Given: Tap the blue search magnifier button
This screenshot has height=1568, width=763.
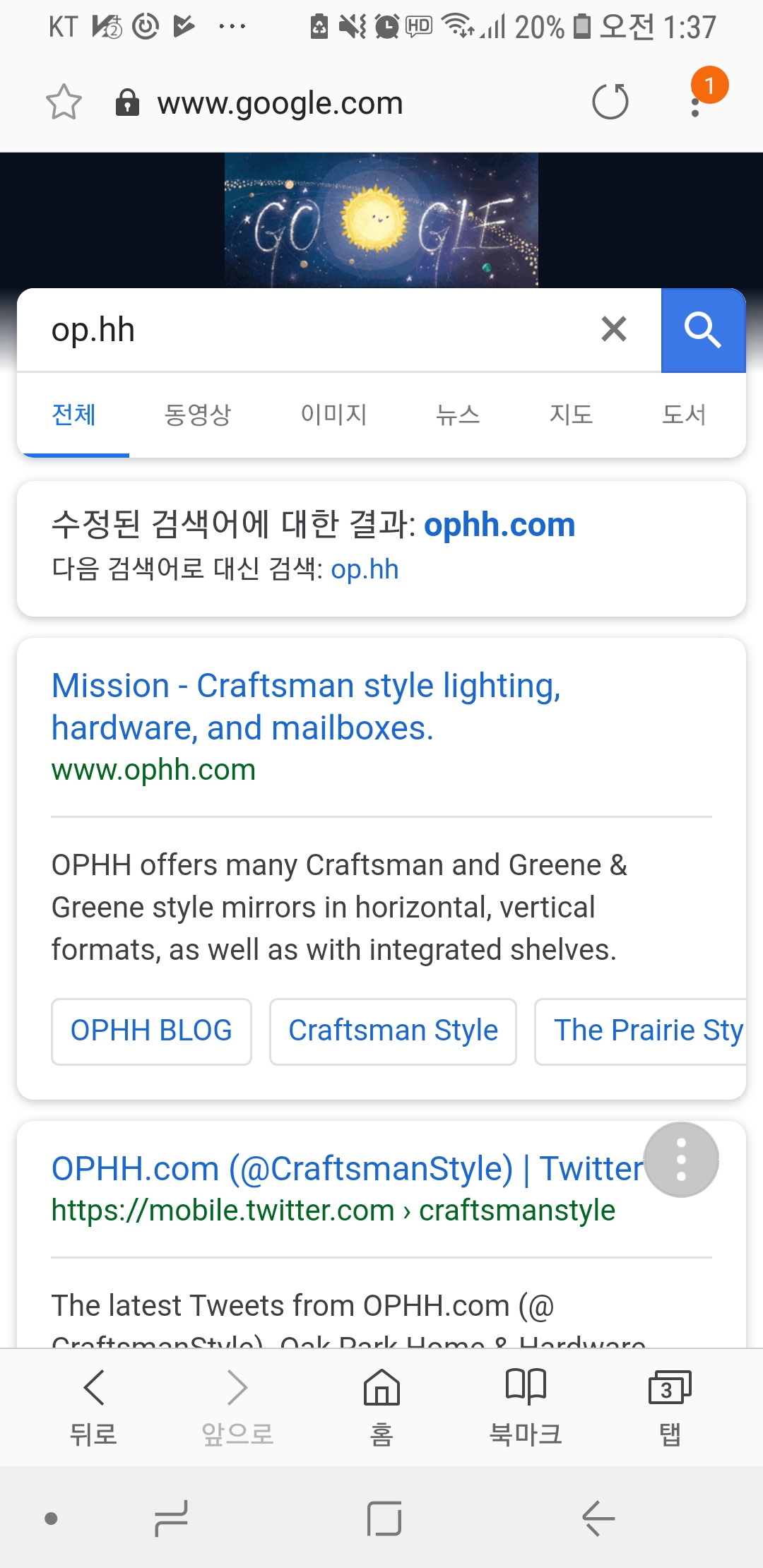Looking at the screenshot, I should [703, 331].
